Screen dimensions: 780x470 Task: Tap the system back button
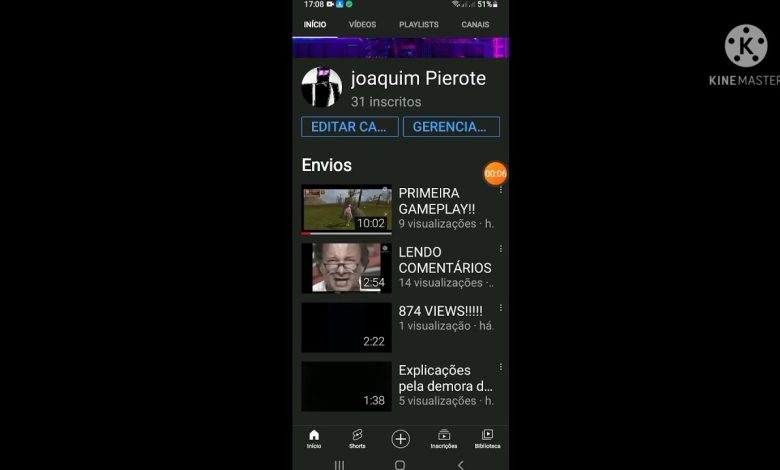pyautogui.click(x=460, y=465)
